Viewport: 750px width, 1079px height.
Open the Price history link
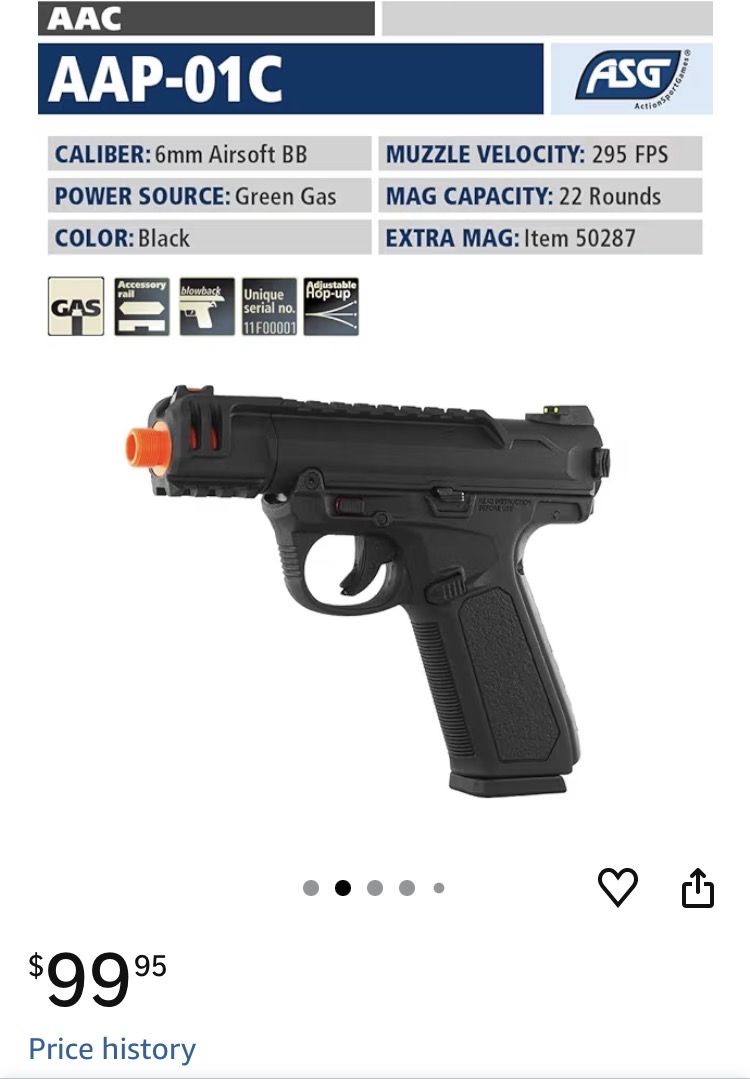pyautogui.click(x=112, y=1049)
